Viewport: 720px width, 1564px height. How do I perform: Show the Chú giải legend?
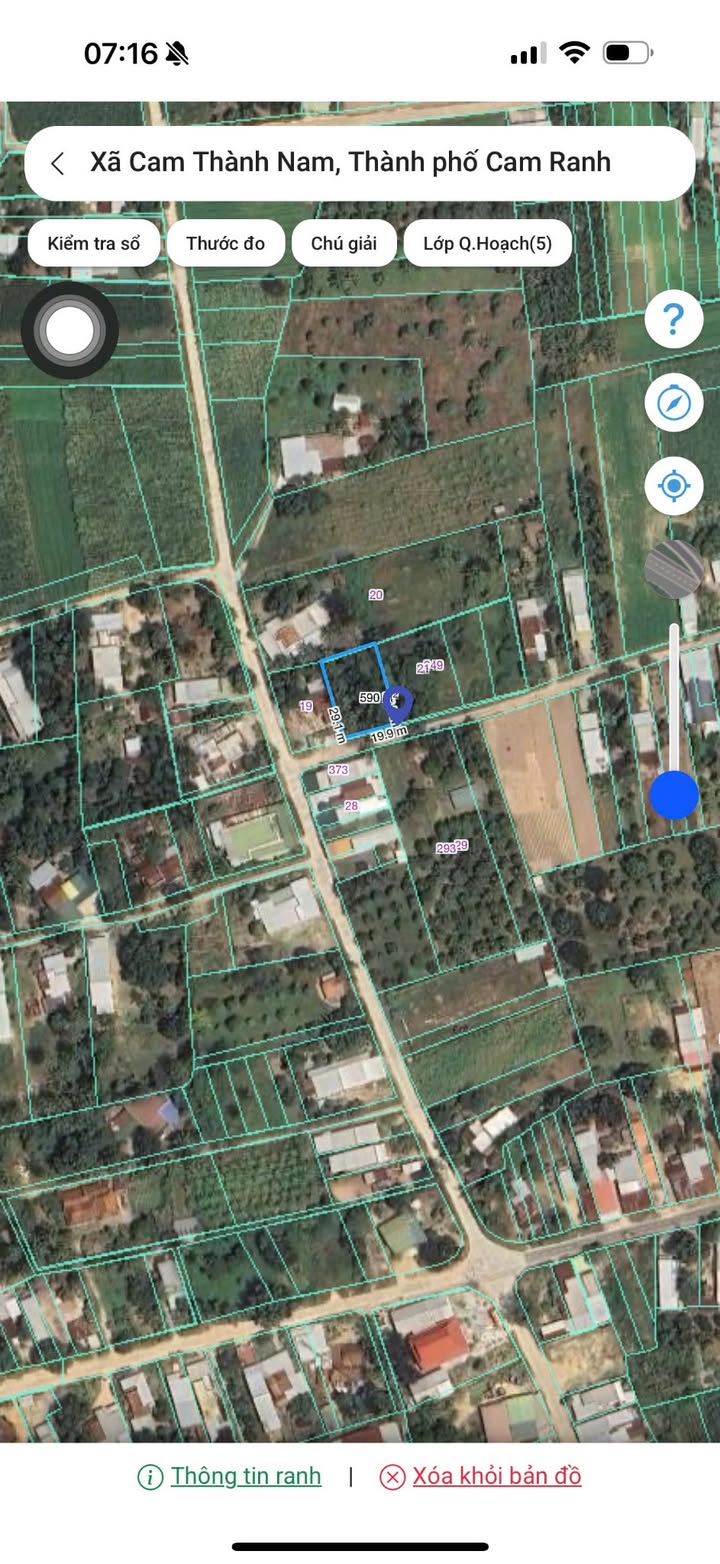(x=344, y=243)
